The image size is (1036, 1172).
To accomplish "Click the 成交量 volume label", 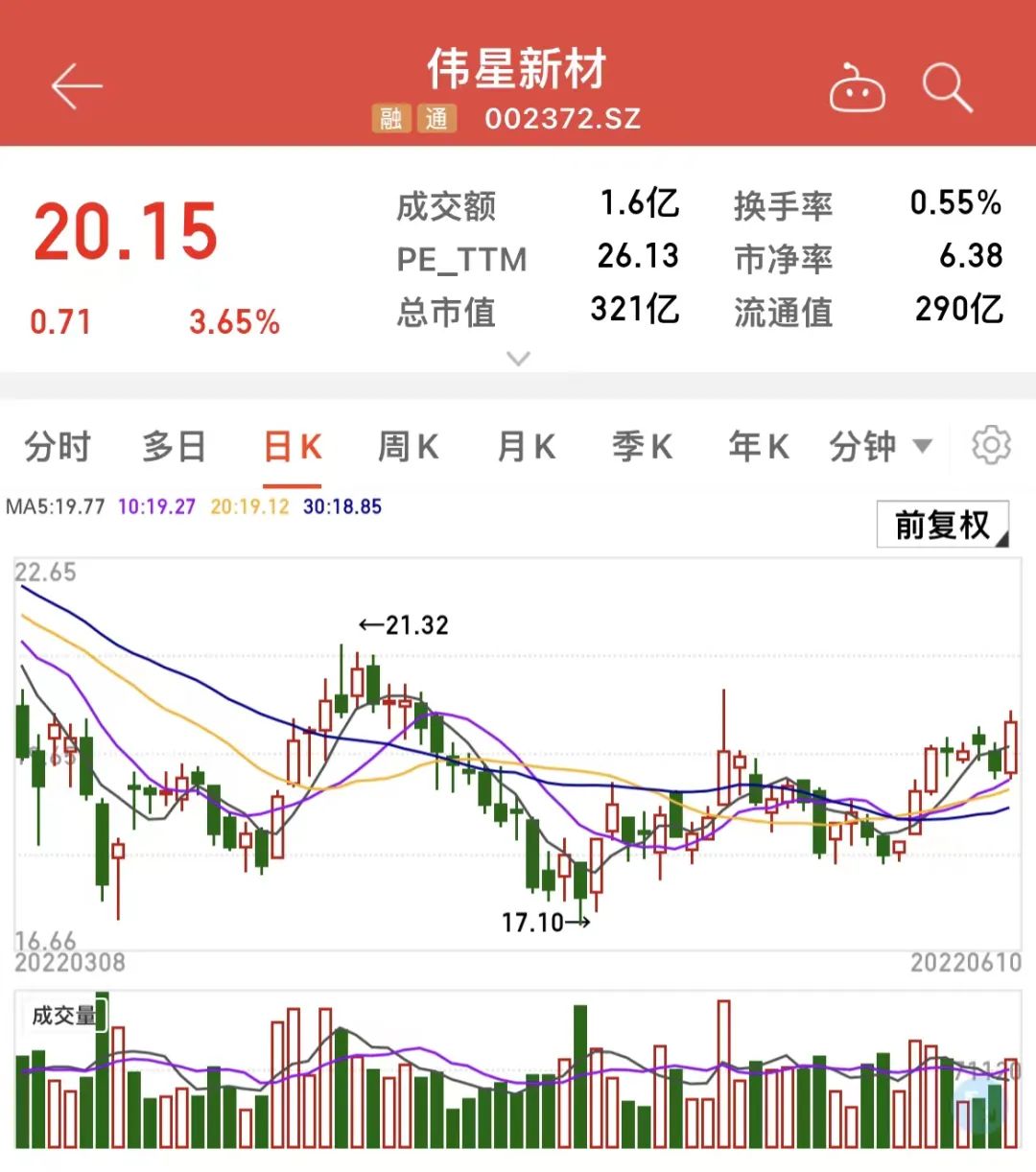I will [x=66, y=1014].
